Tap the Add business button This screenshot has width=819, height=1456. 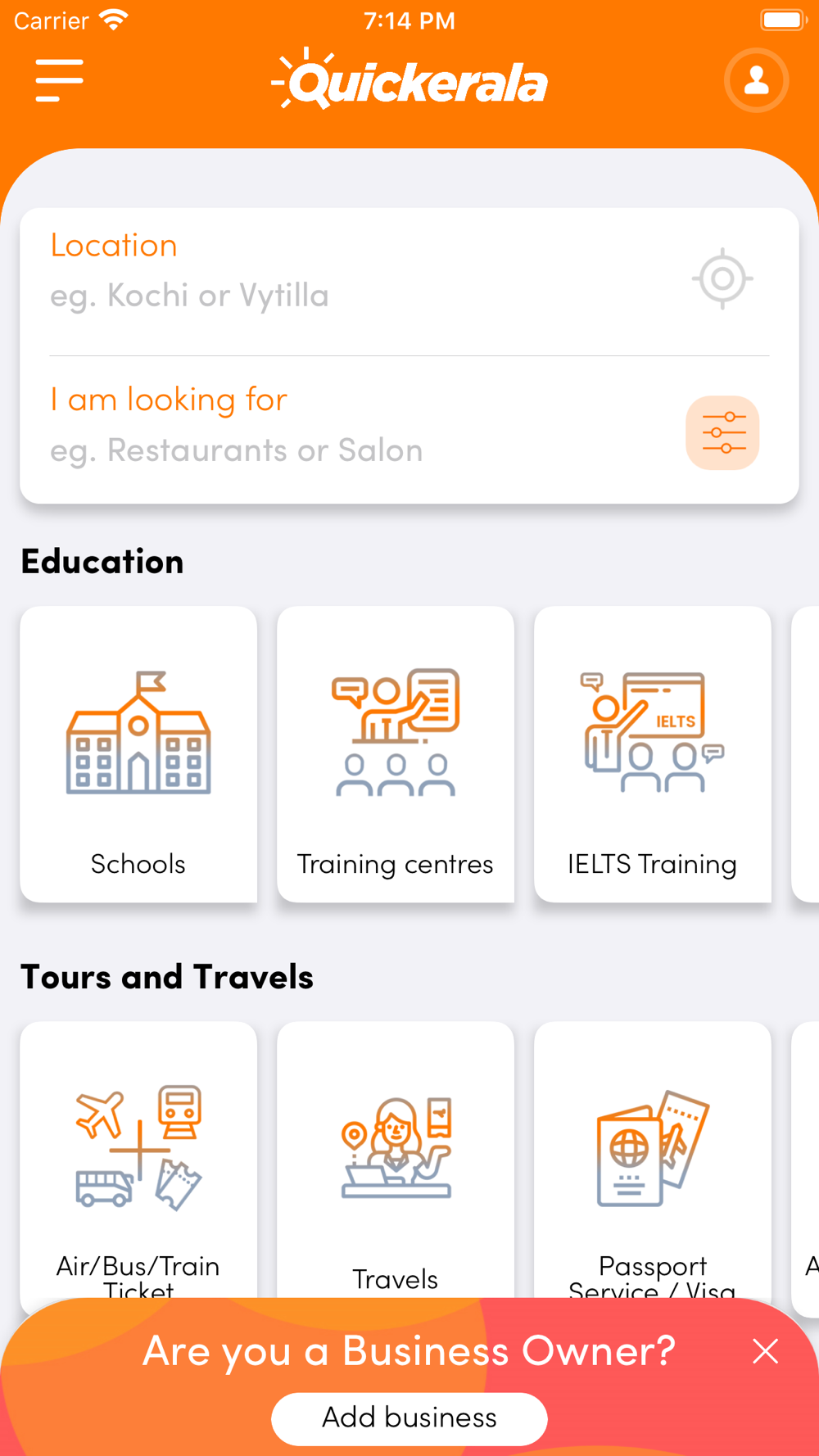point(409,1418)
